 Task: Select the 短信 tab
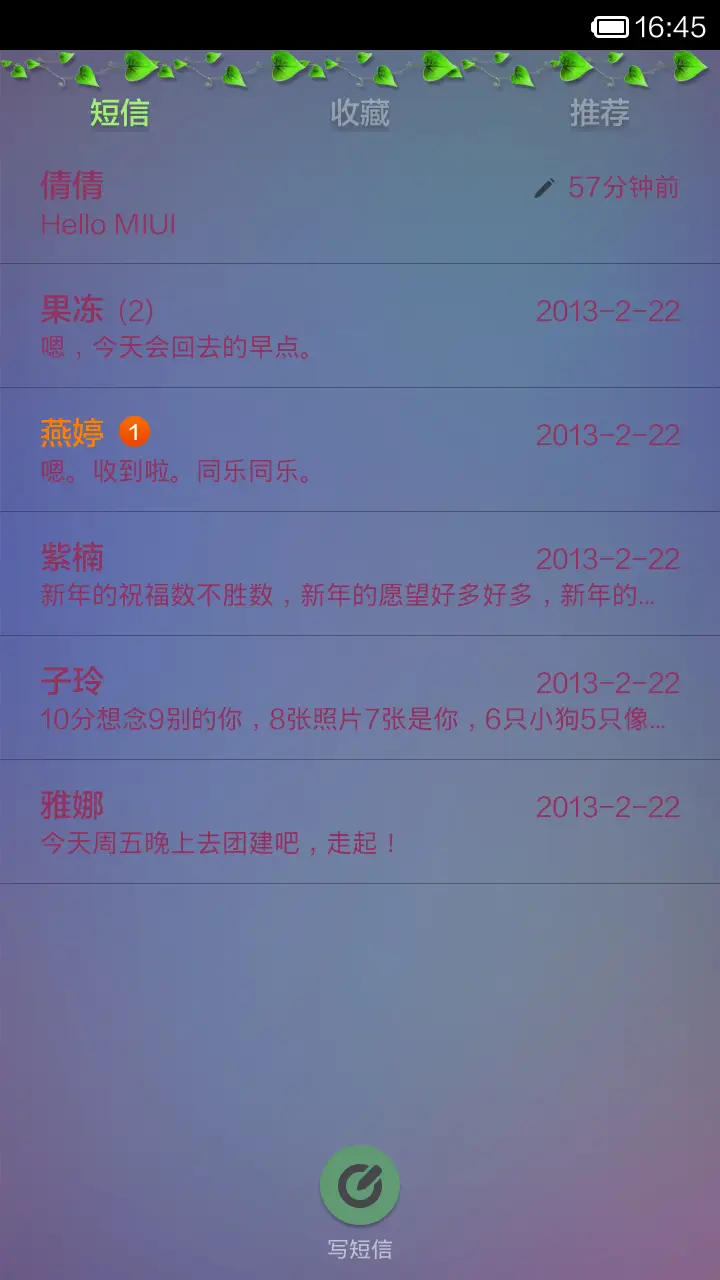pyautogui.click(x=119, y=113)
